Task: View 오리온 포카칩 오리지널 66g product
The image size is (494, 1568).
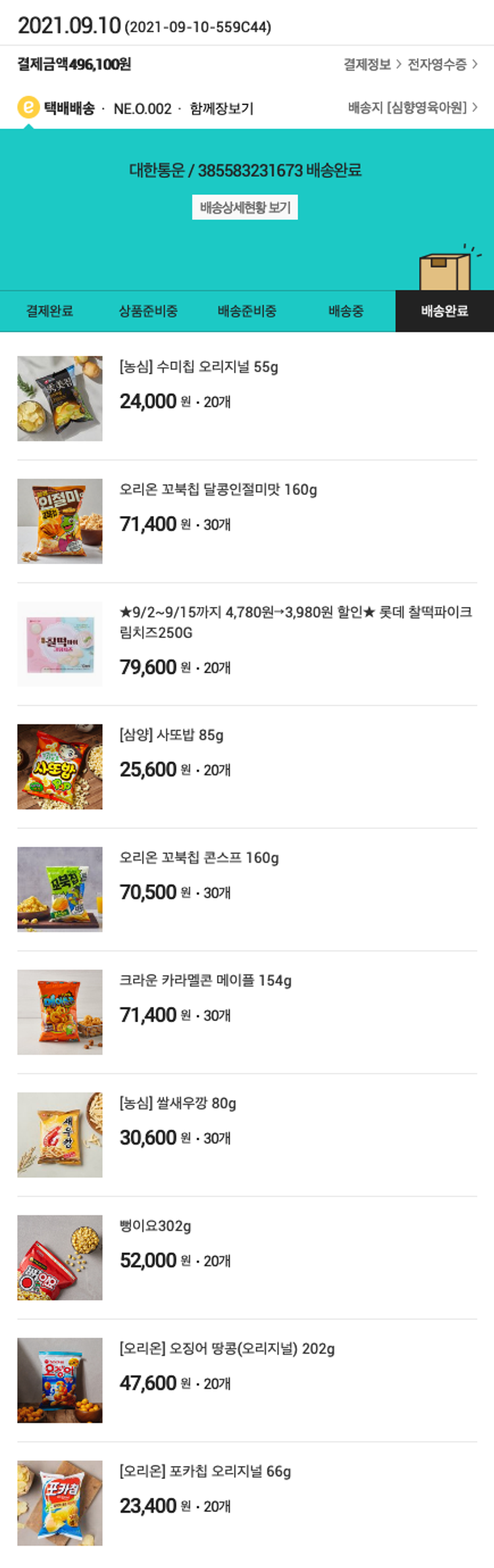Action: 205,1471
